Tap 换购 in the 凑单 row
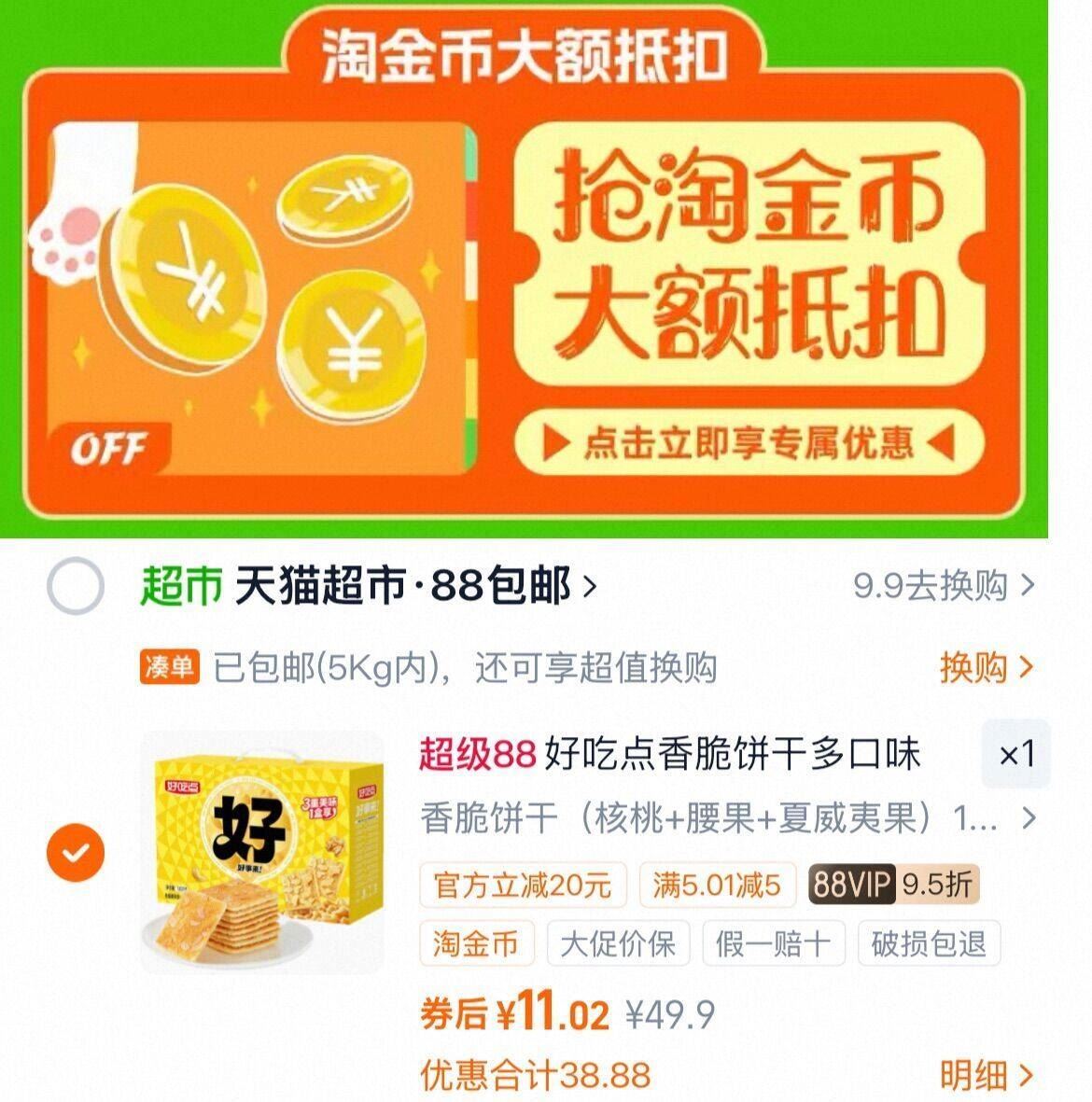Viewport: 1092px width, 1102px height. coord(986,668)
